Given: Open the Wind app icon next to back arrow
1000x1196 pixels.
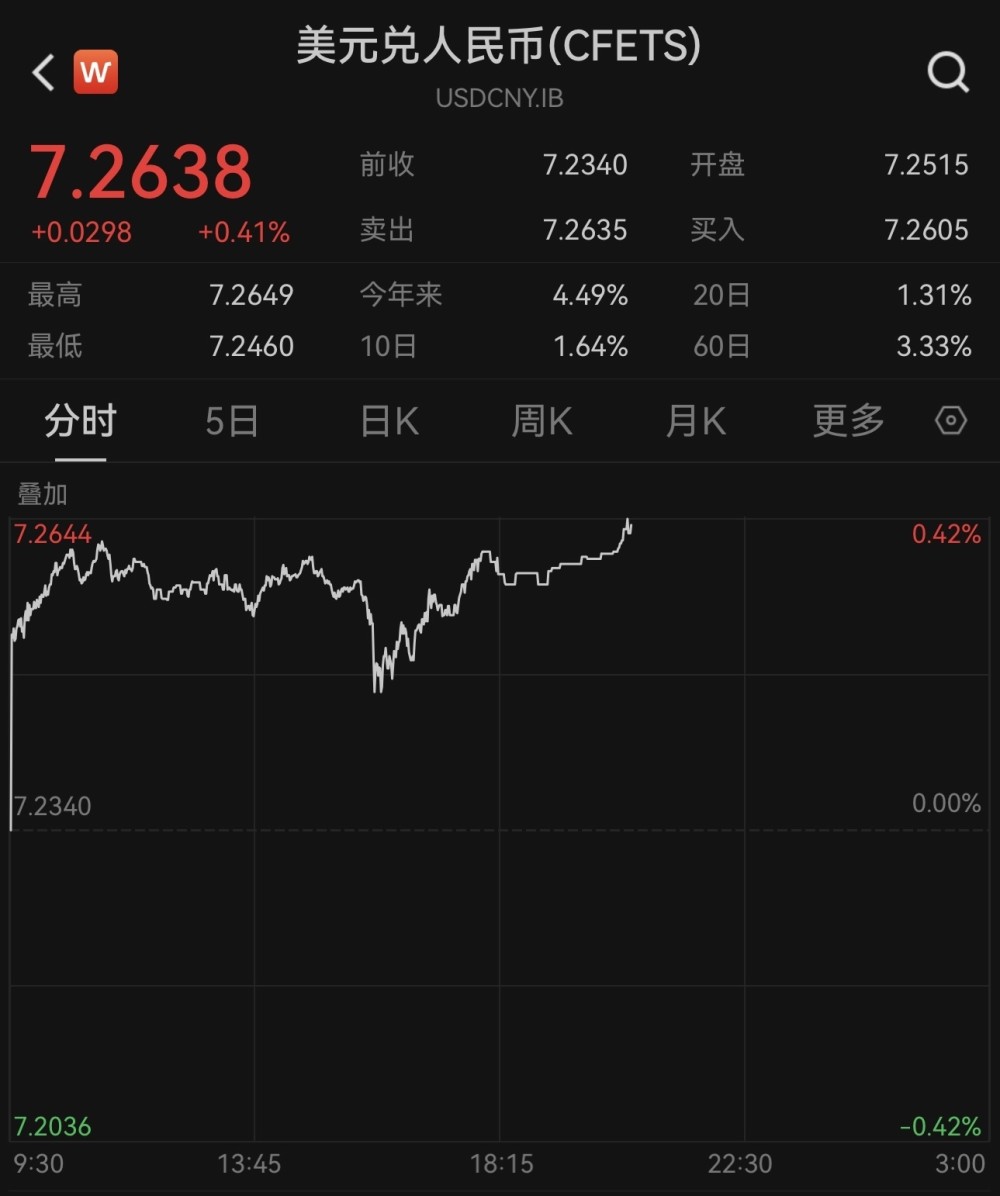Looking at the screenshot, I should (95, 71).
